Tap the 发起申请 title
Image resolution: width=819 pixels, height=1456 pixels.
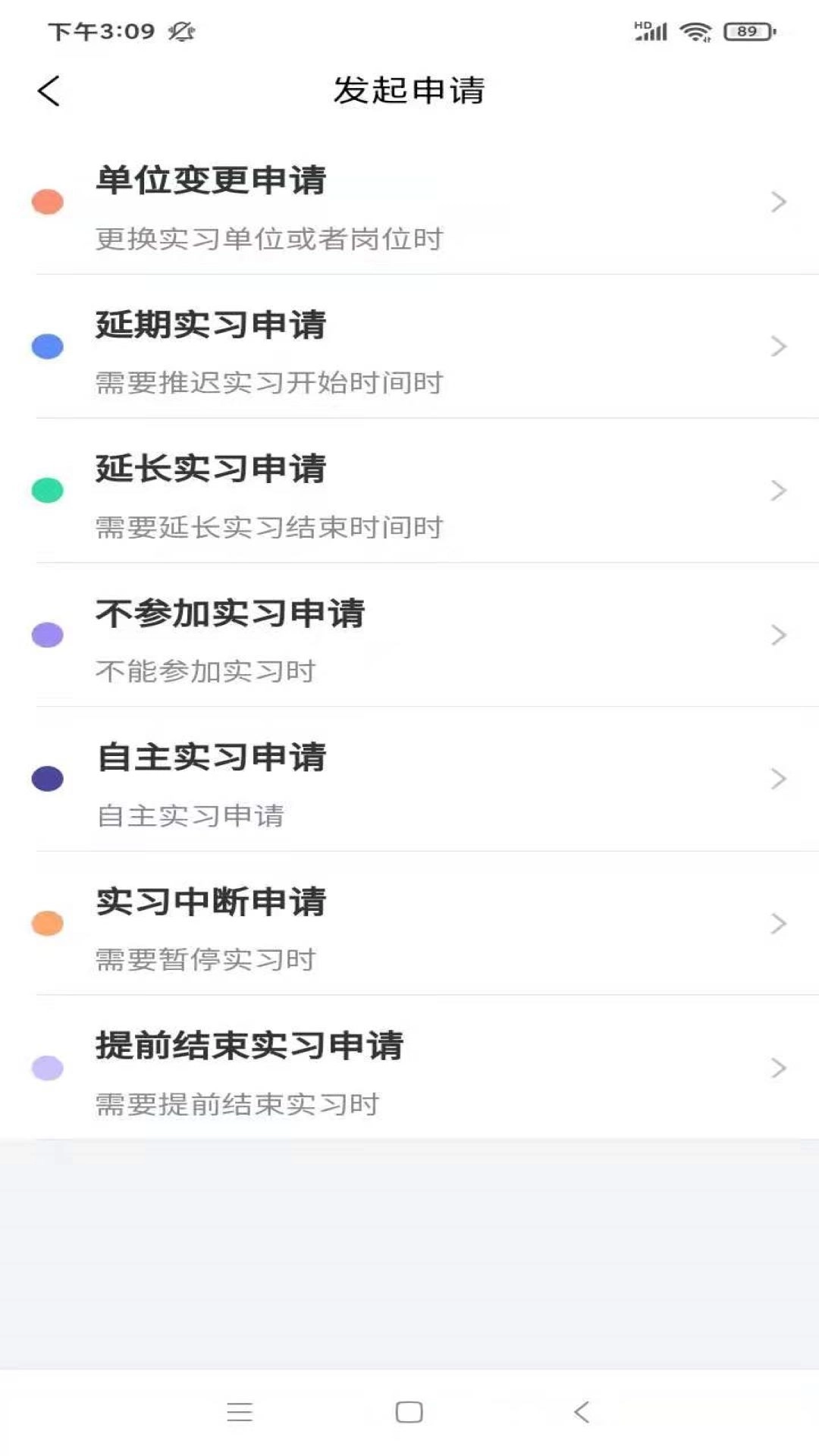(409, 89)
